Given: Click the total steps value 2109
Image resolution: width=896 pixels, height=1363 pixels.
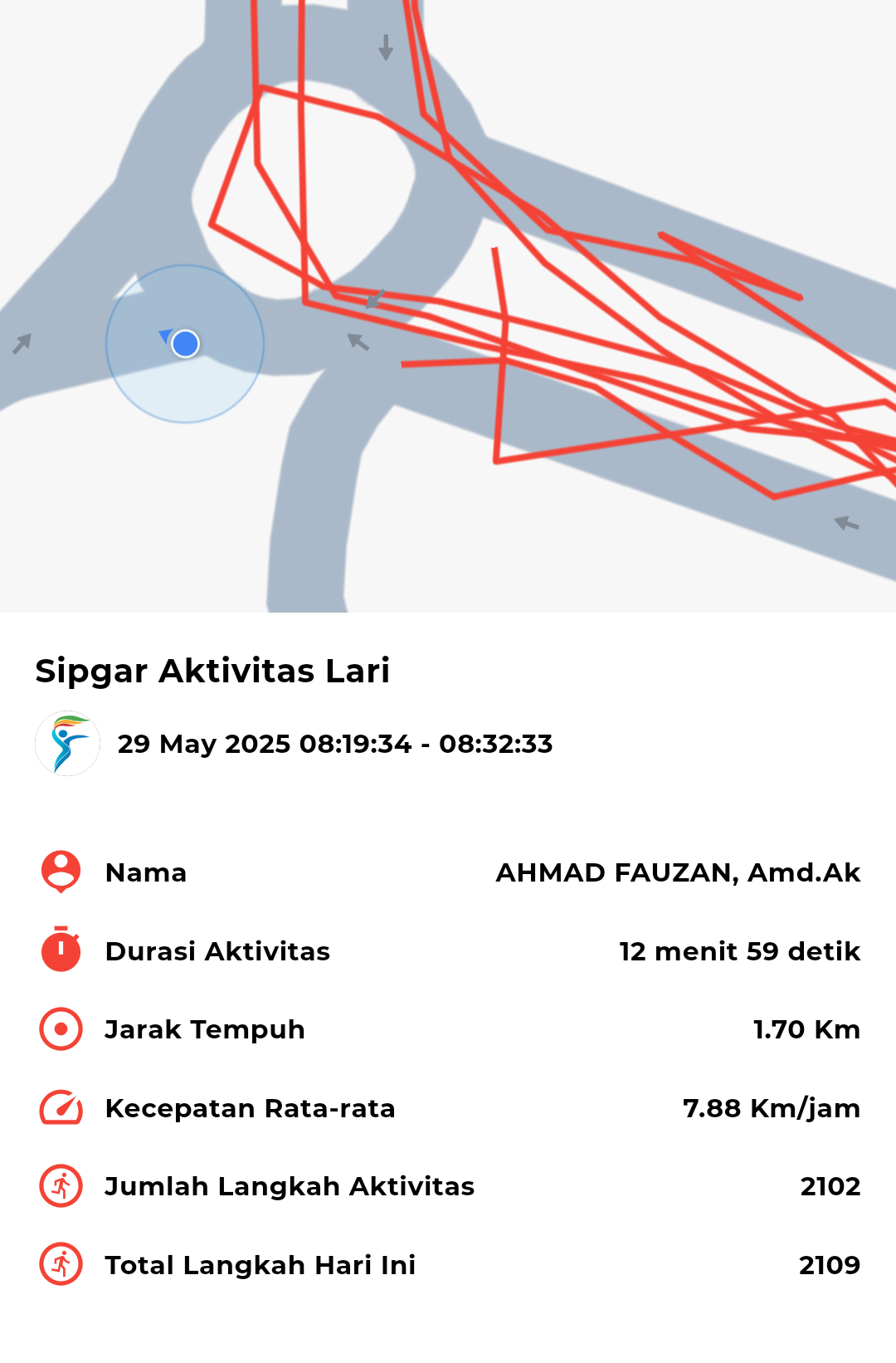Looking at the screenshot, I should 830,1265.
